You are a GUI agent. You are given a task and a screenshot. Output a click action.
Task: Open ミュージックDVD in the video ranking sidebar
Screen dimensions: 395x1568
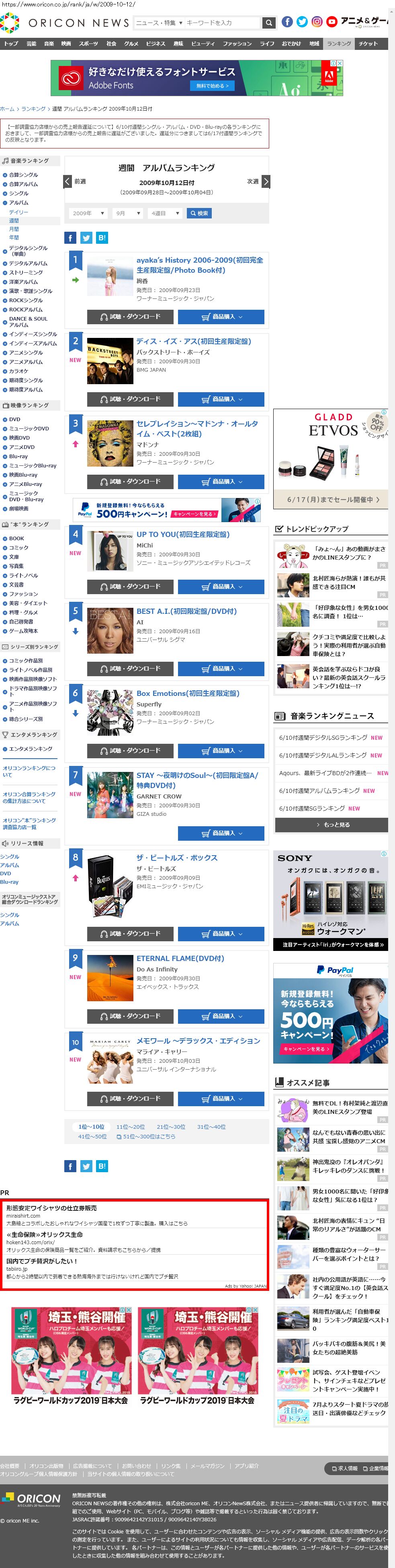29,428
